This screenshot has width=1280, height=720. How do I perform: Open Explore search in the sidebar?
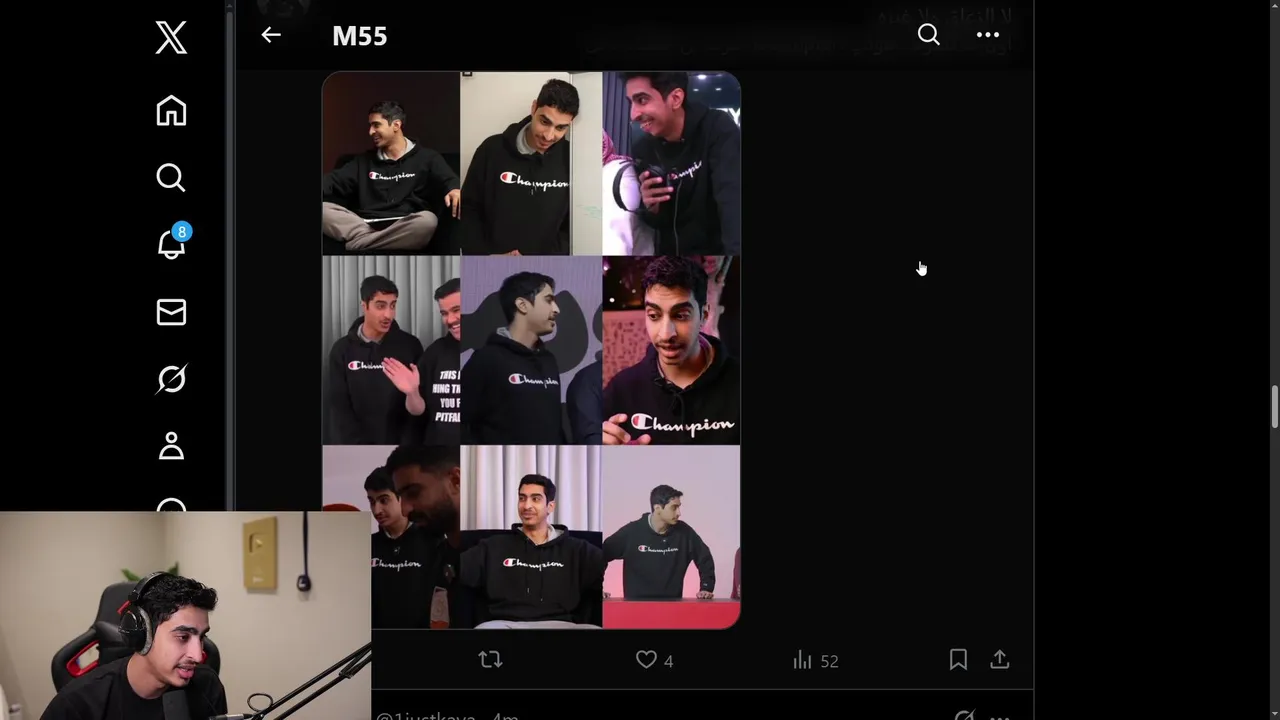pyautogui.click(x=171, y=177)
